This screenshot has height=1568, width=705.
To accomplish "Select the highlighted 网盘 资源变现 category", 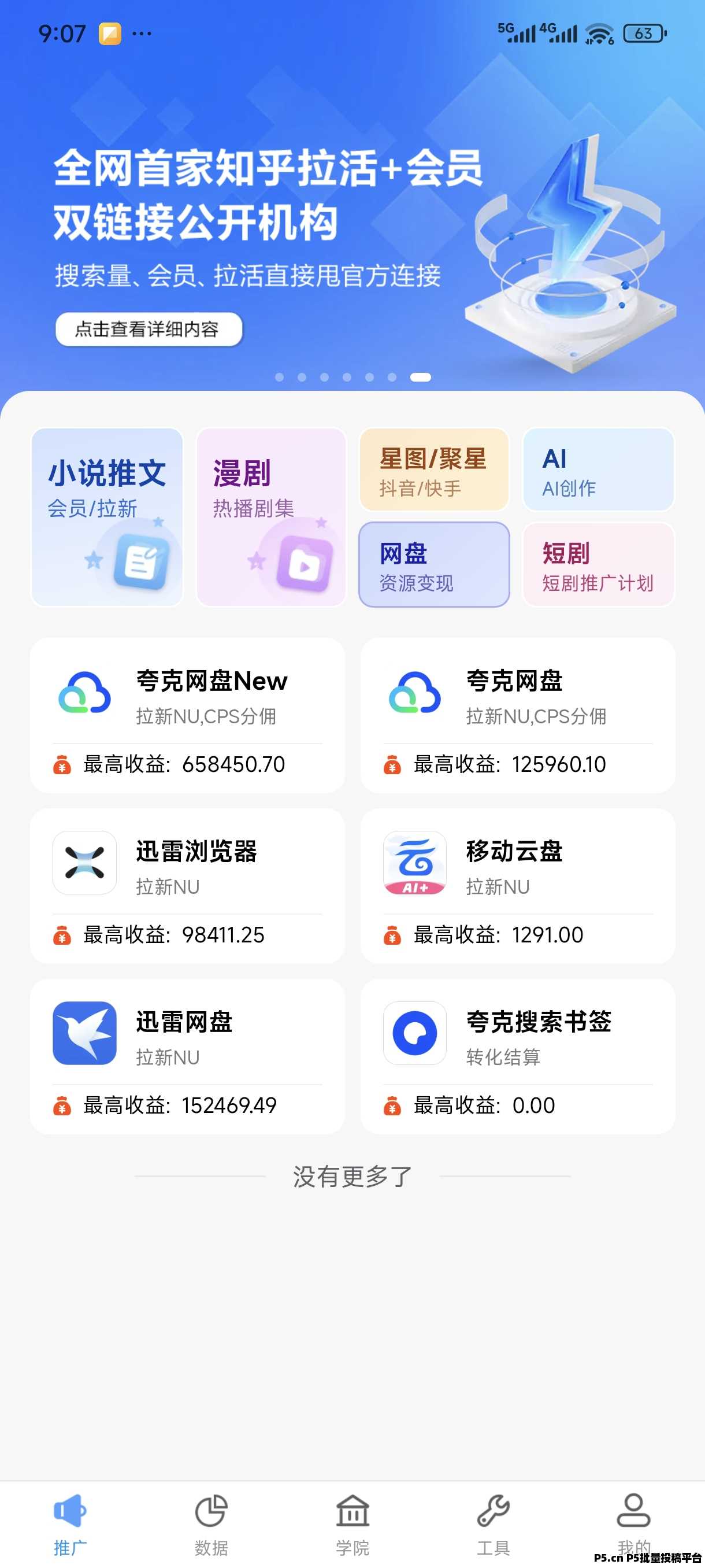I will coord(435,565).
